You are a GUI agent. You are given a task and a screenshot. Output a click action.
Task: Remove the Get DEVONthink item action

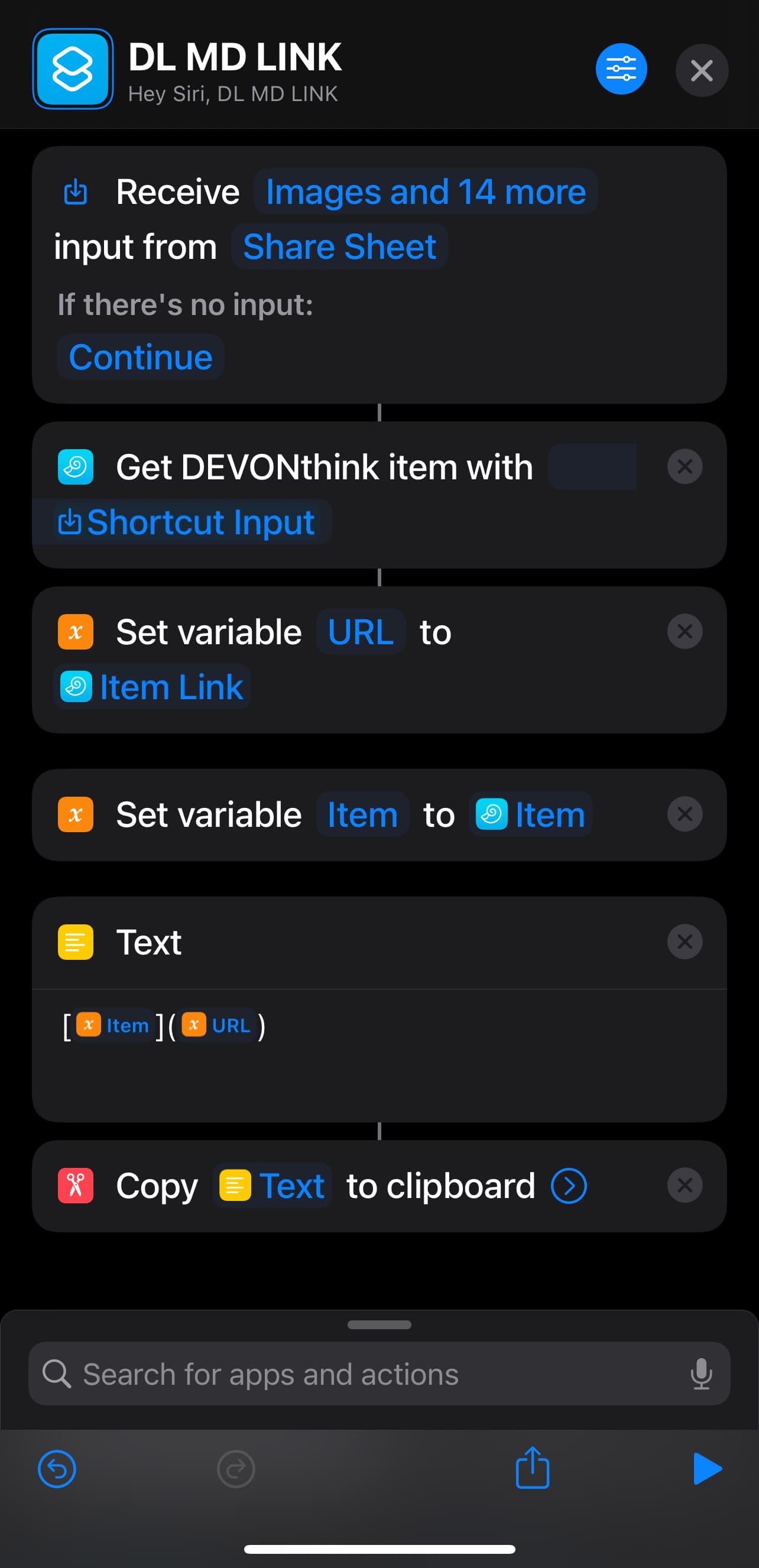coord(684,467)
